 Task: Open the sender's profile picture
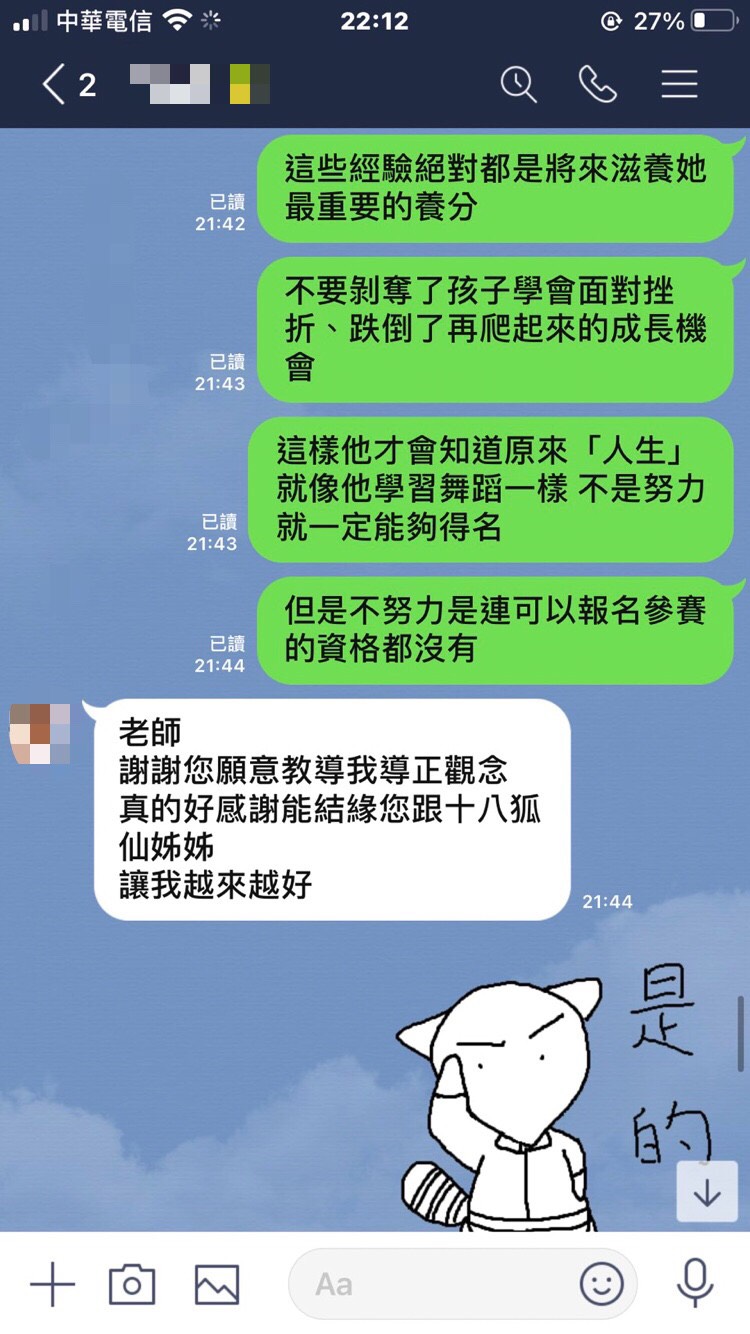[40, 733]
